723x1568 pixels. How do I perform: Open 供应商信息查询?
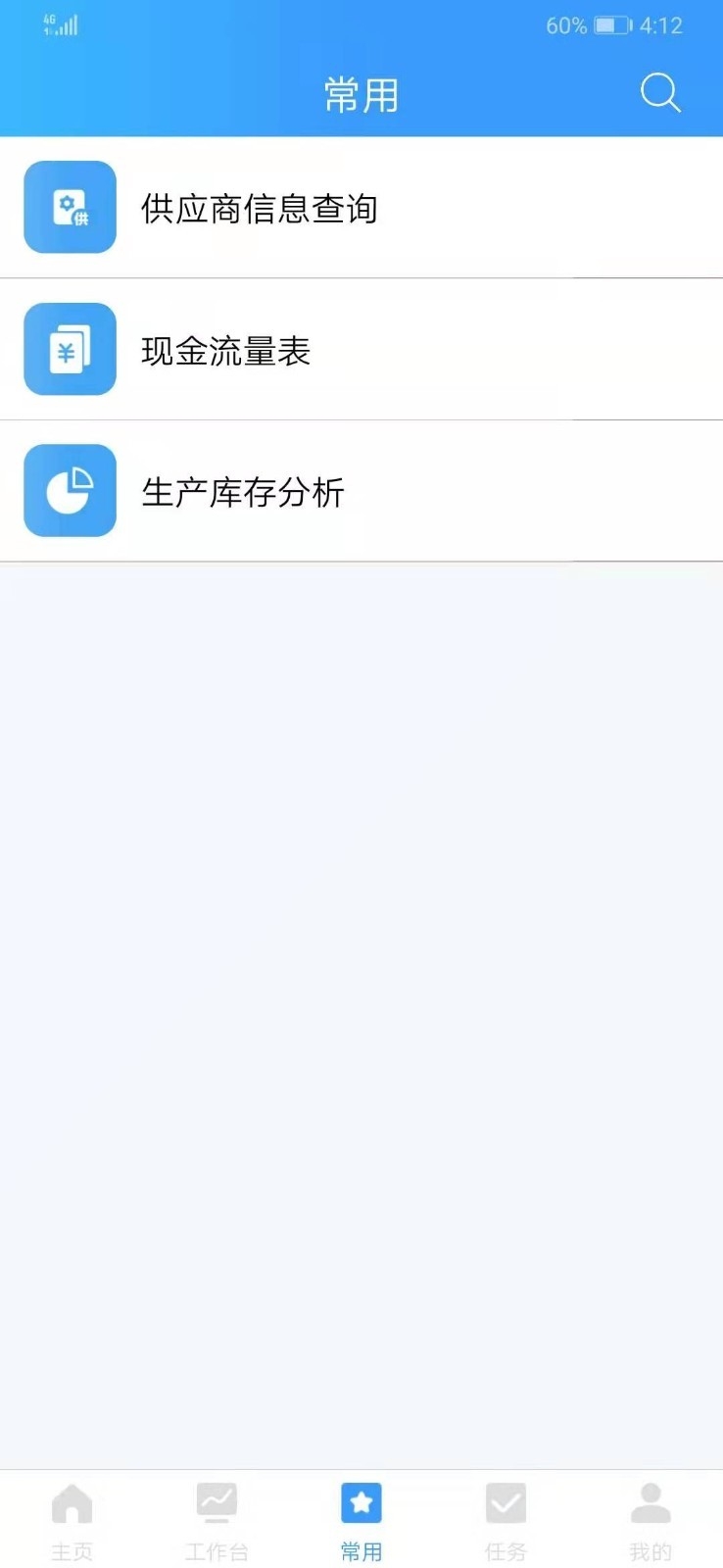260,208
